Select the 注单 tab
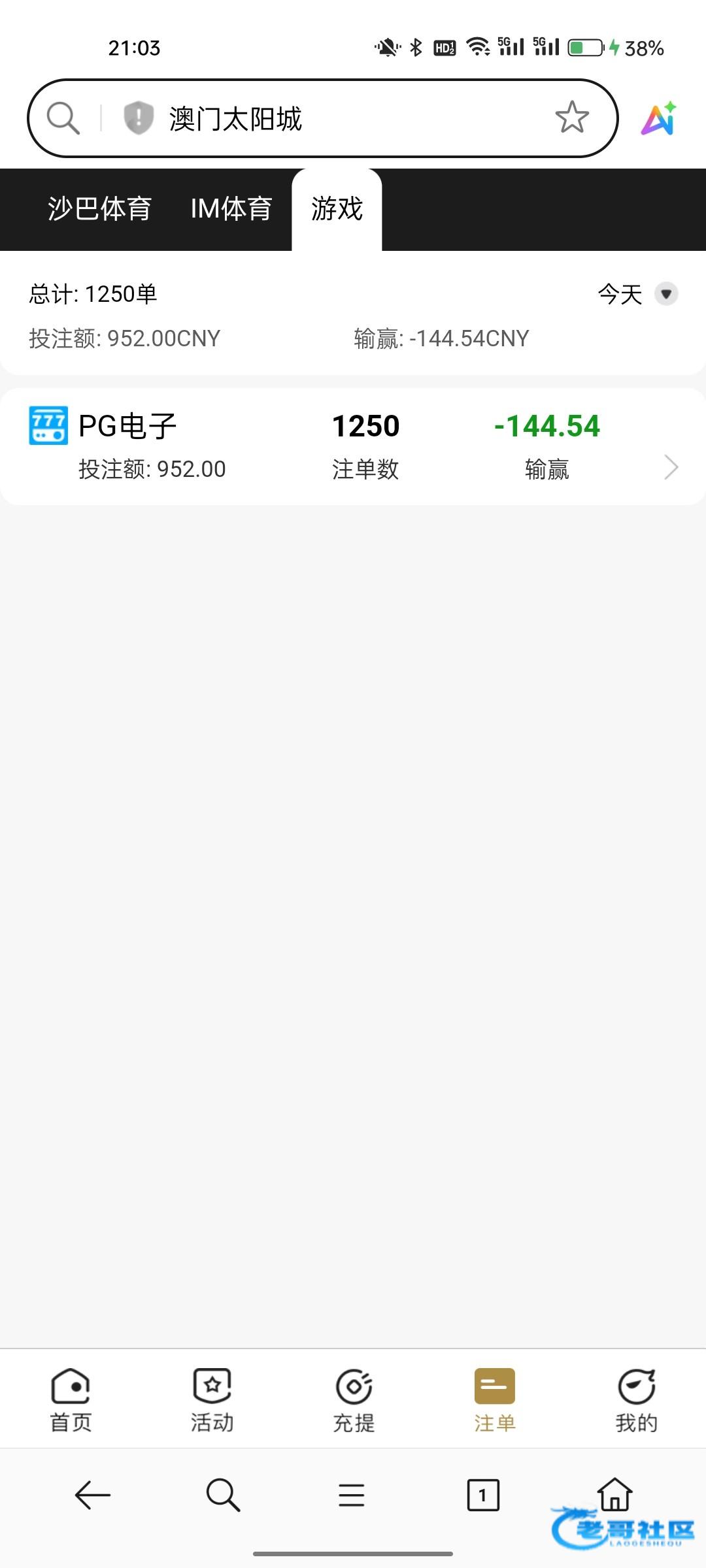This screenshot has width=706, height=1568. pyautogui.click(x=495, y=1400)
